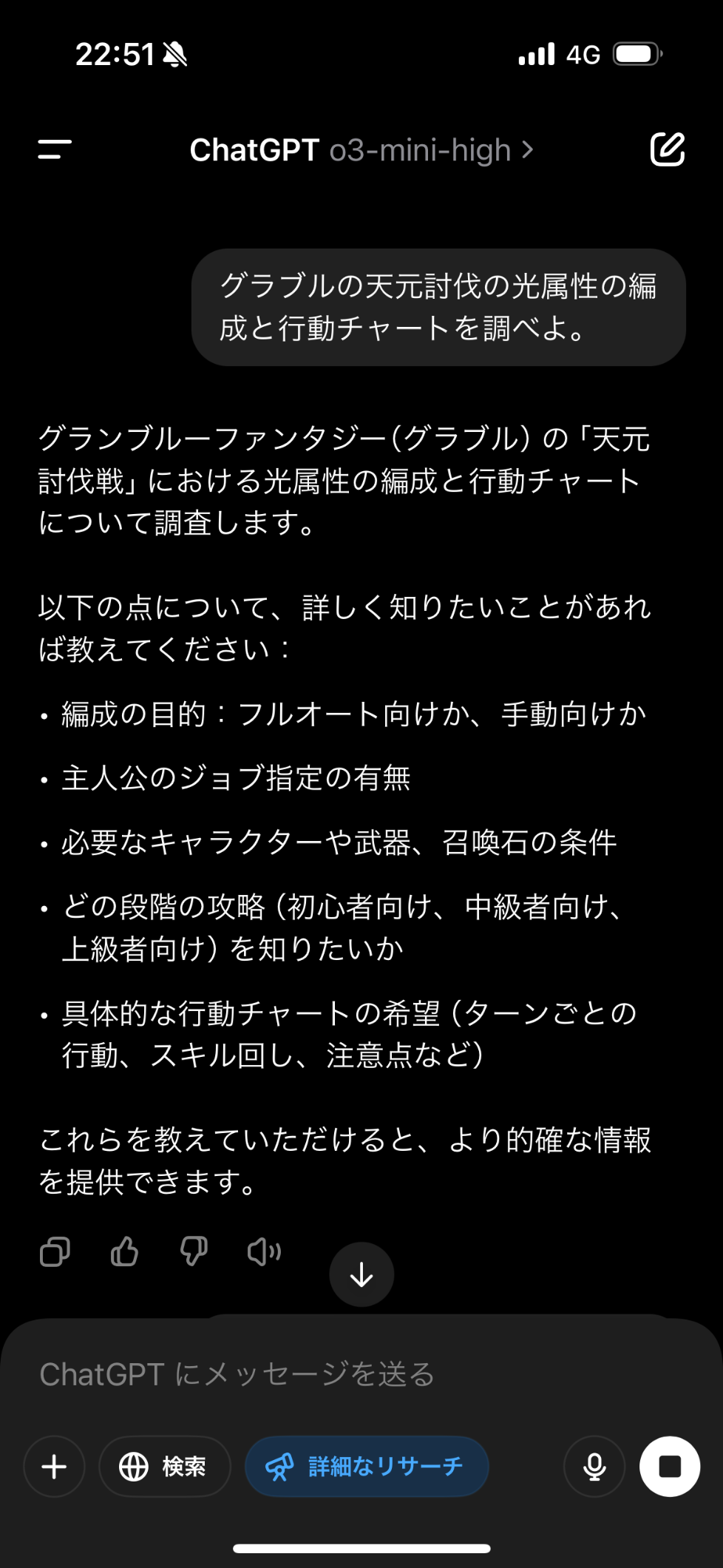The width and height of the screenshot is (723, 1568).
Task: Start voice dictation with the microphone
Action: click(x=594, y=1467)
